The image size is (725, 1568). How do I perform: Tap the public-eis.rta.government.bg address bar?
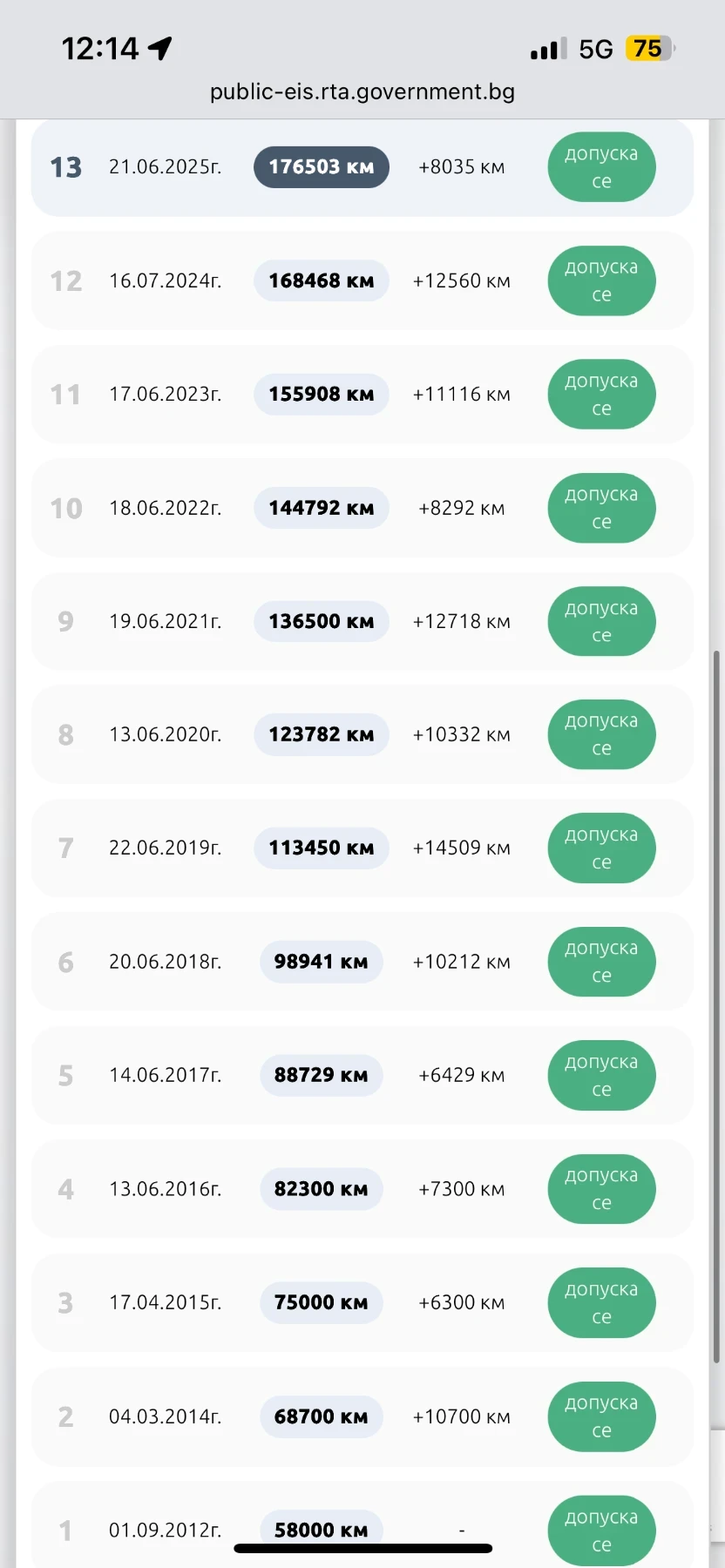(x=362, y=92)
